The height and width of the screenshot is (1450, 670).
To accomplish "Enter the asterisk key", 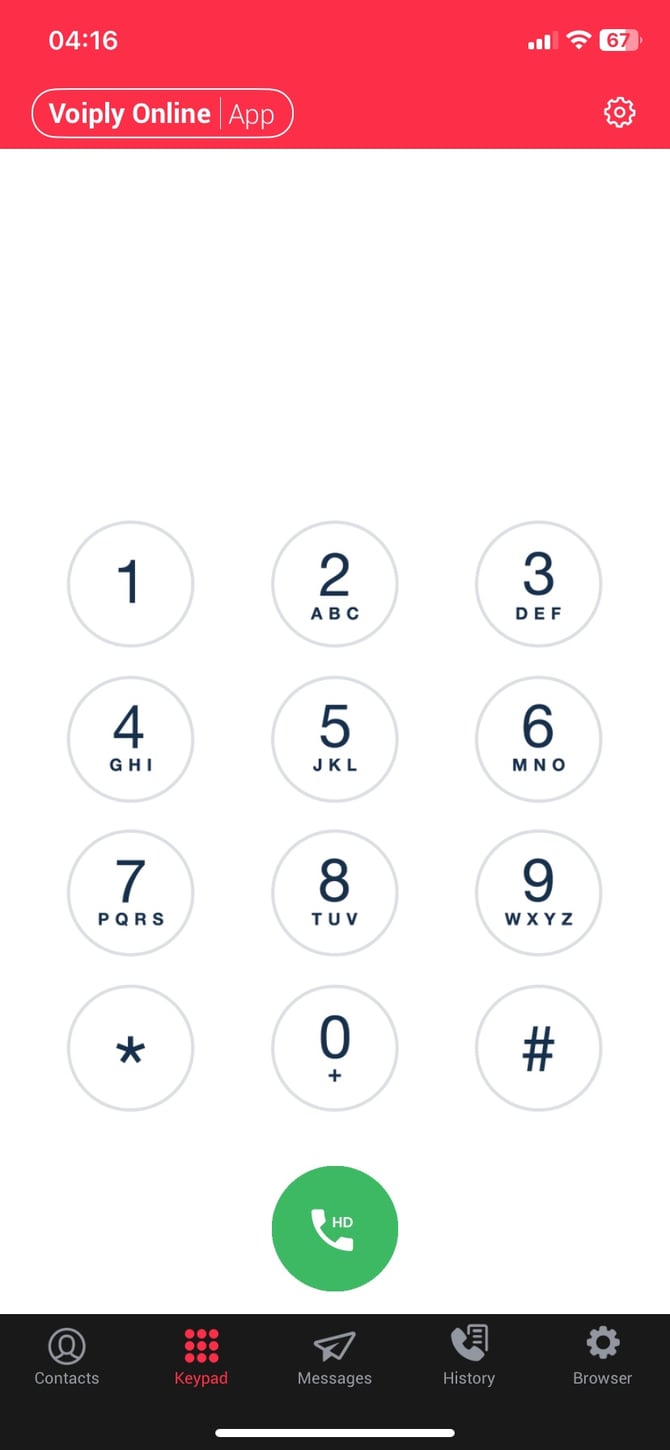I will pyautogui.click(x=130, y=1048).
